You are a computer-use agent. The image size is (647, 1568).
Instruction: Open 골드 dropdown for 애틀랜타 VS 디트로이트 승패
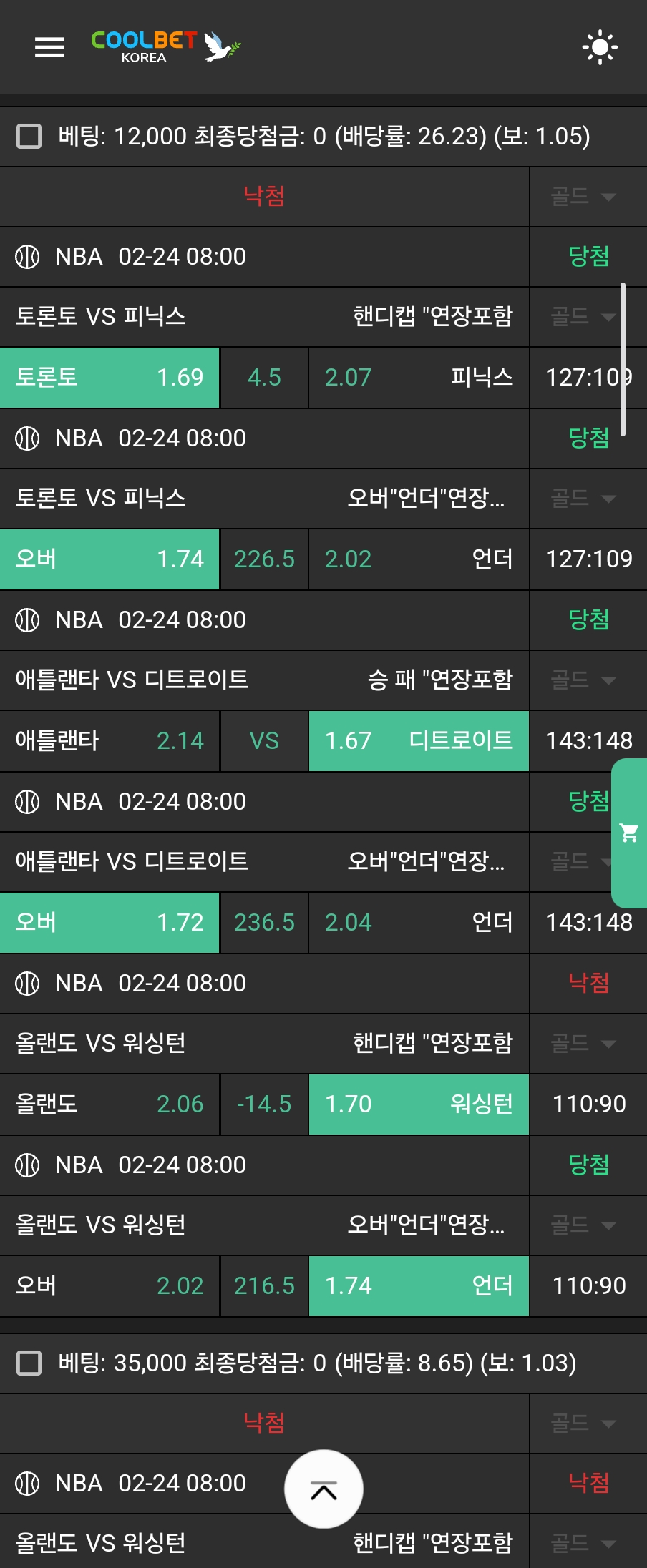coord(583,680)
